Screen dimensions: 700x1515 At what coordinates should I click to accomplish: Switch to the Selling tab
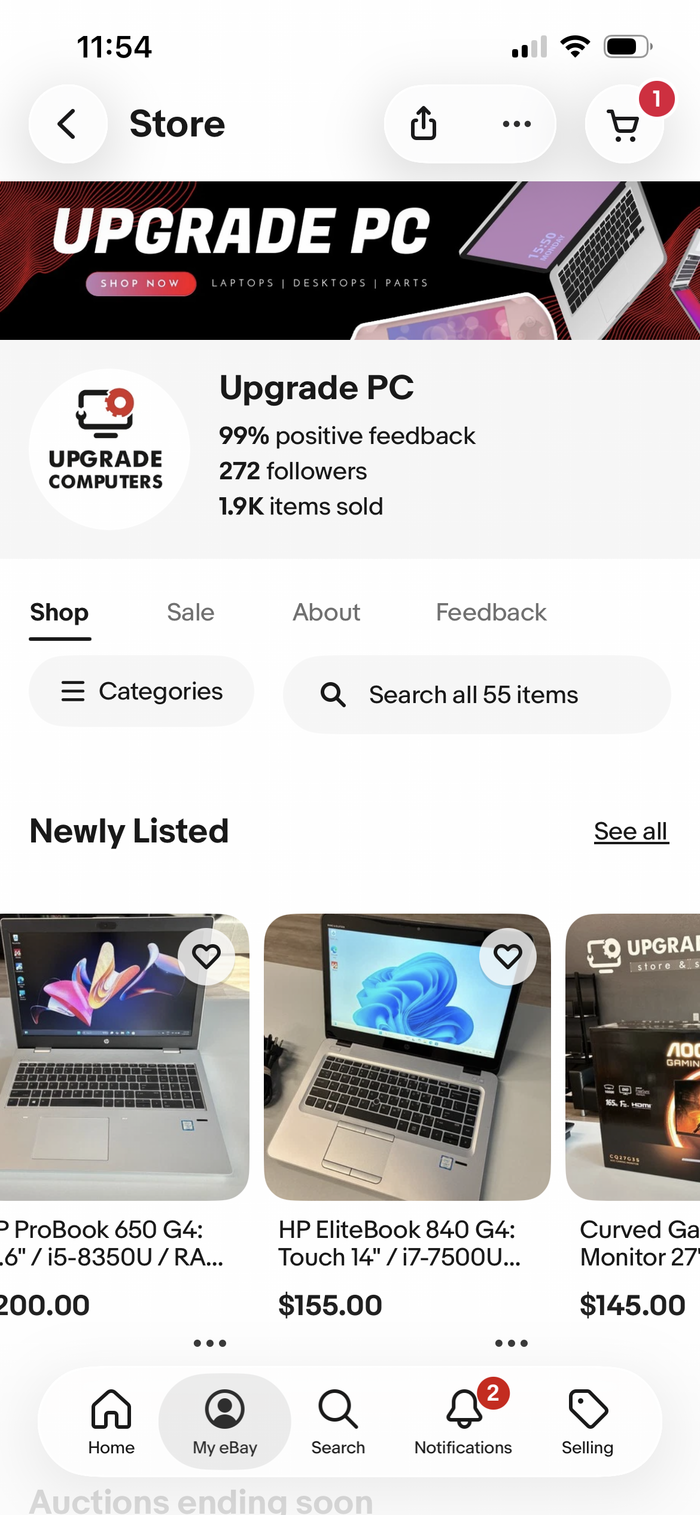[x=588, y=1421]
